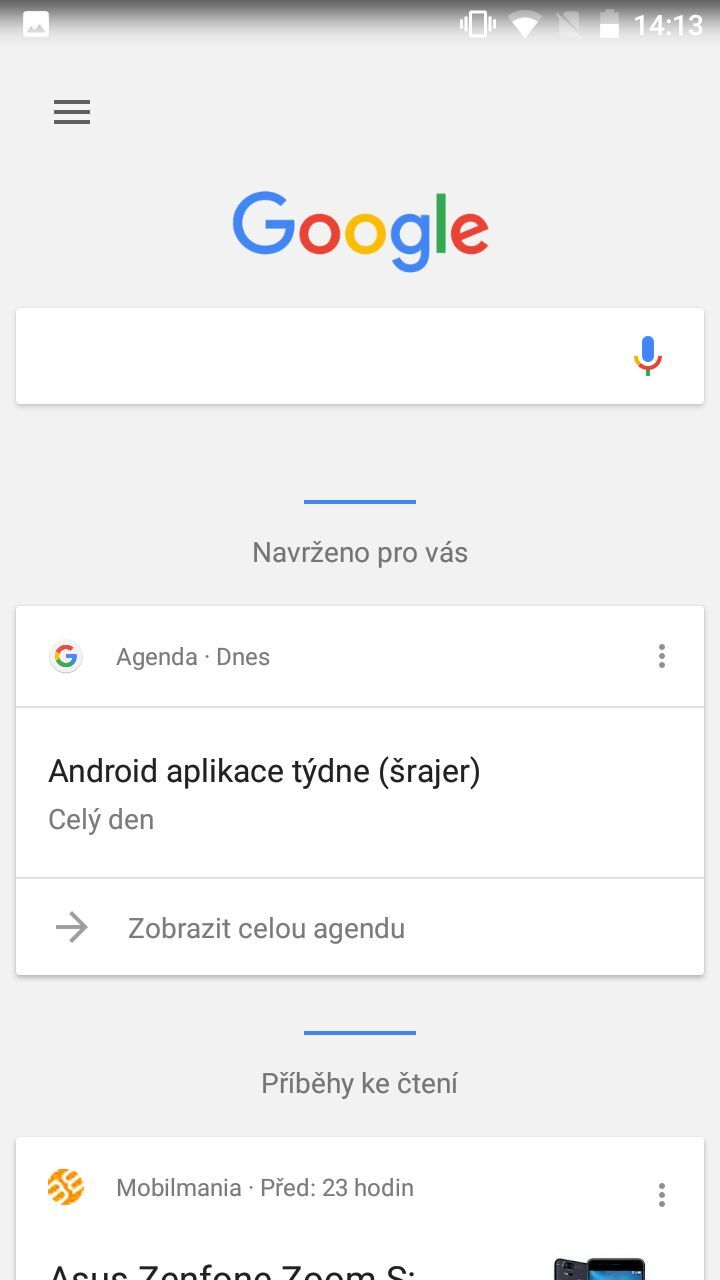Select the 'Příběhy ke čtení' section header

point(360,1083)
